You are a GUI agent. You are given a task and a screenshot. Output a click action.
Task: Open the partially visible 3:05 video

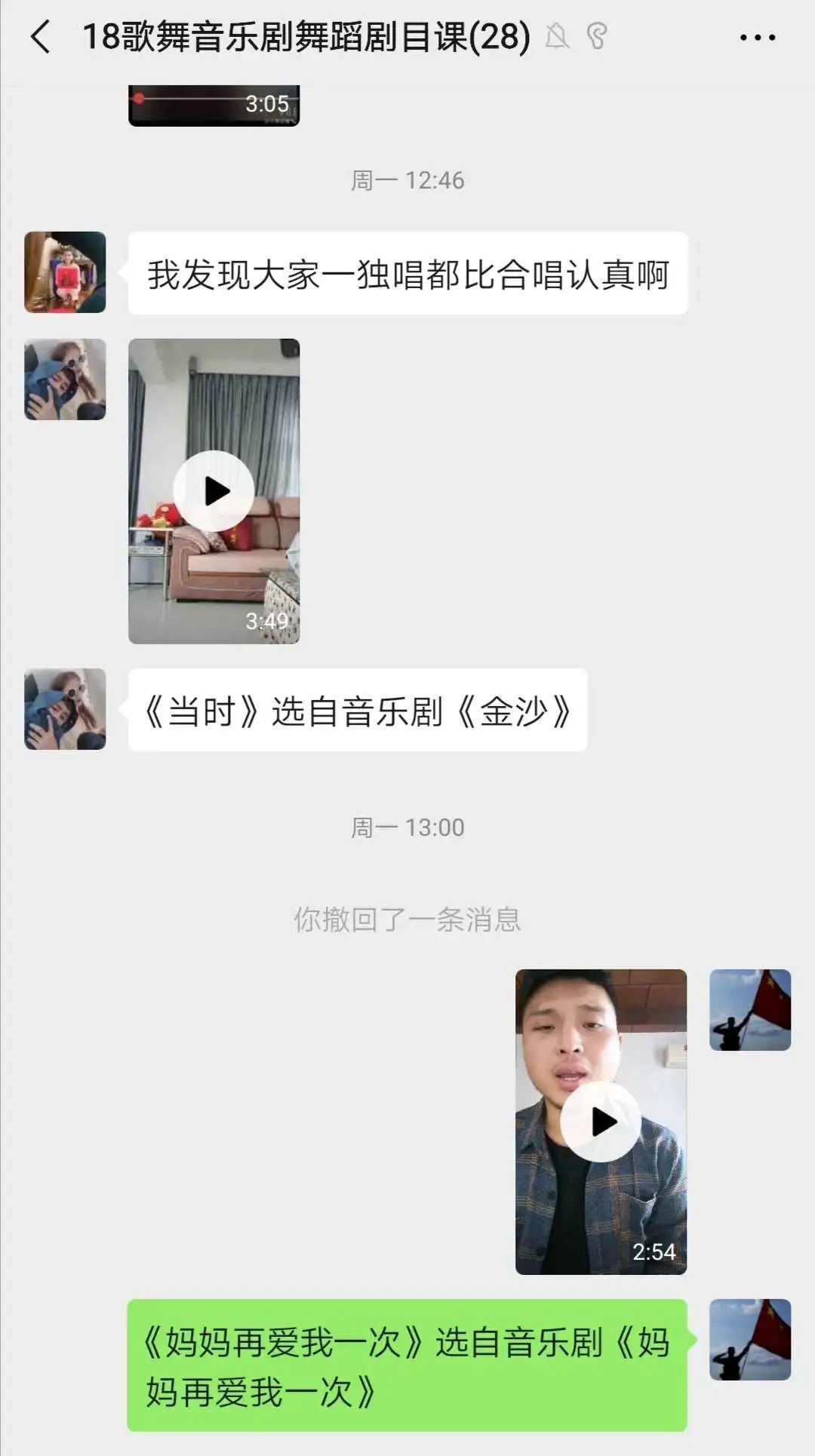(214, 105)
